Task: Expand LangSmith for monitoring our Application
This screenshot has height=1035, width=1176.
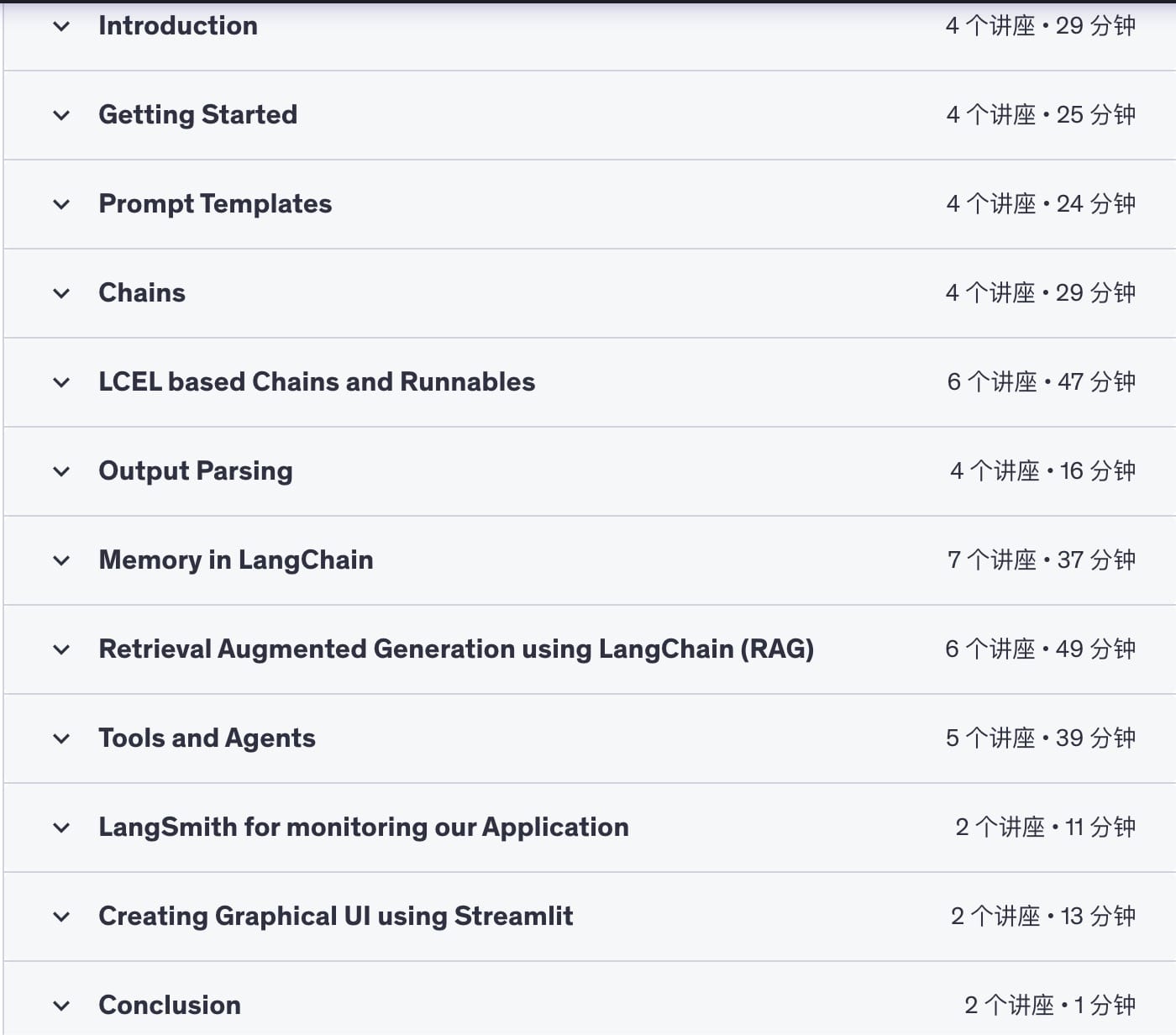Action: (364, 827)
